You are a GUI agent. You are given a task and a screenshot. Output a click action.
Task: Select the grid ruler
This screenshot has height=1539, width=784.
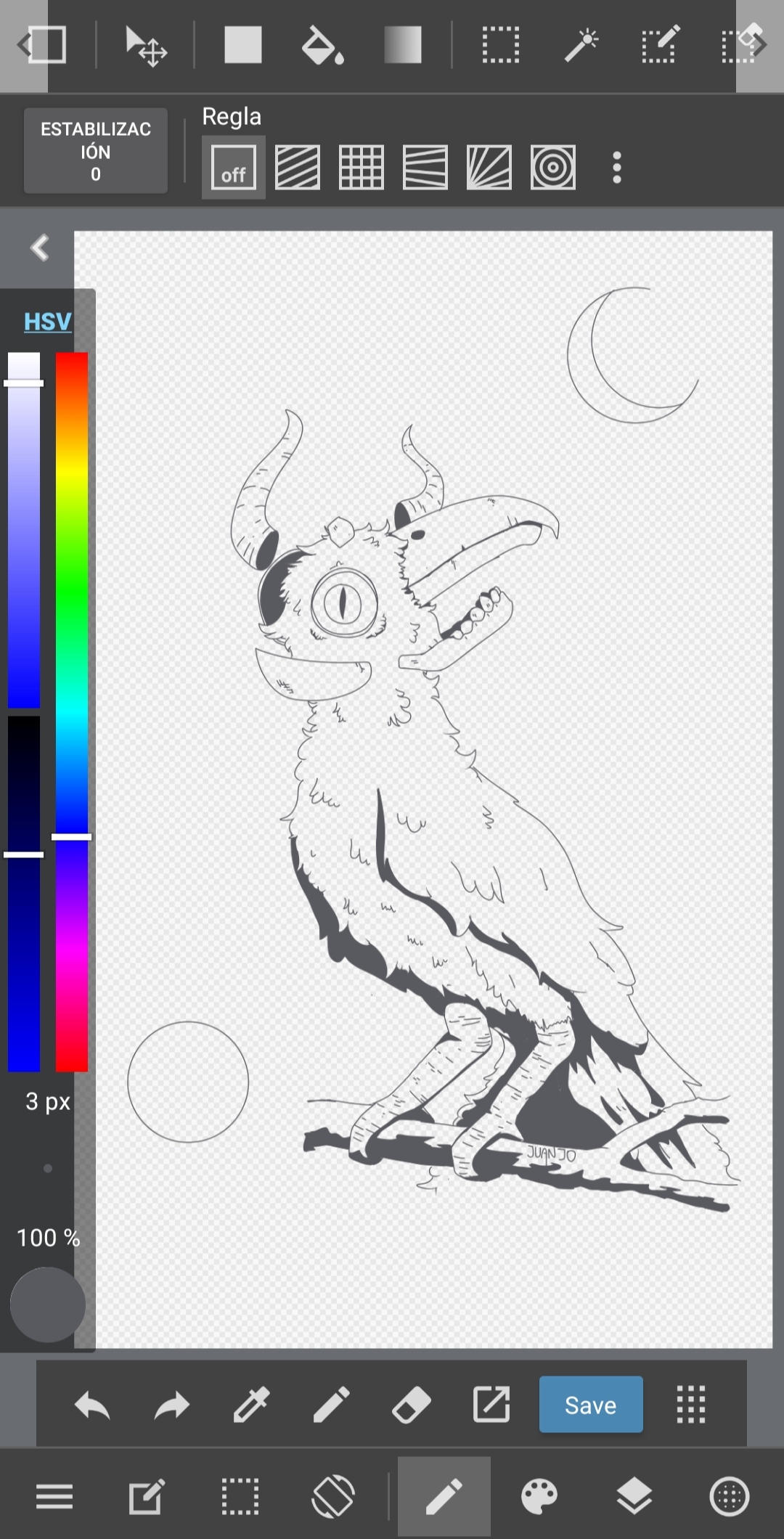pos(362,167)
